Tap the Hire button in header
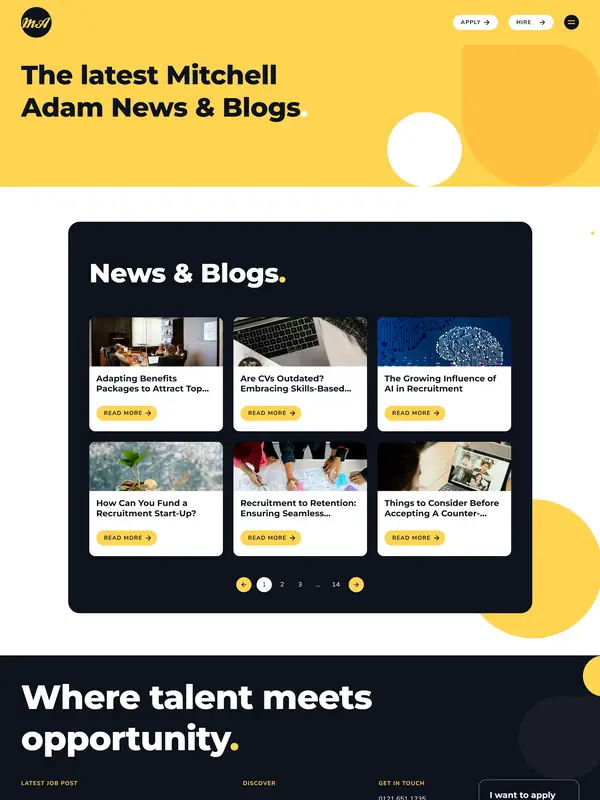This screenshot has width=600, height=800. [530, 22]
